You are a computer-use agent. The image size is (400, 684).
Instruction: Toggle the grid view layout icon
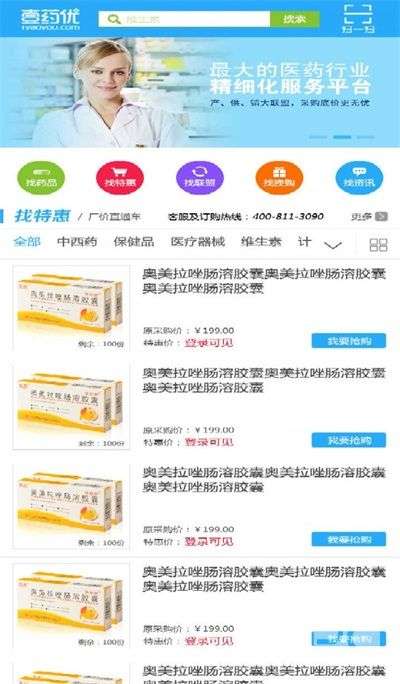tap(378, 245)
